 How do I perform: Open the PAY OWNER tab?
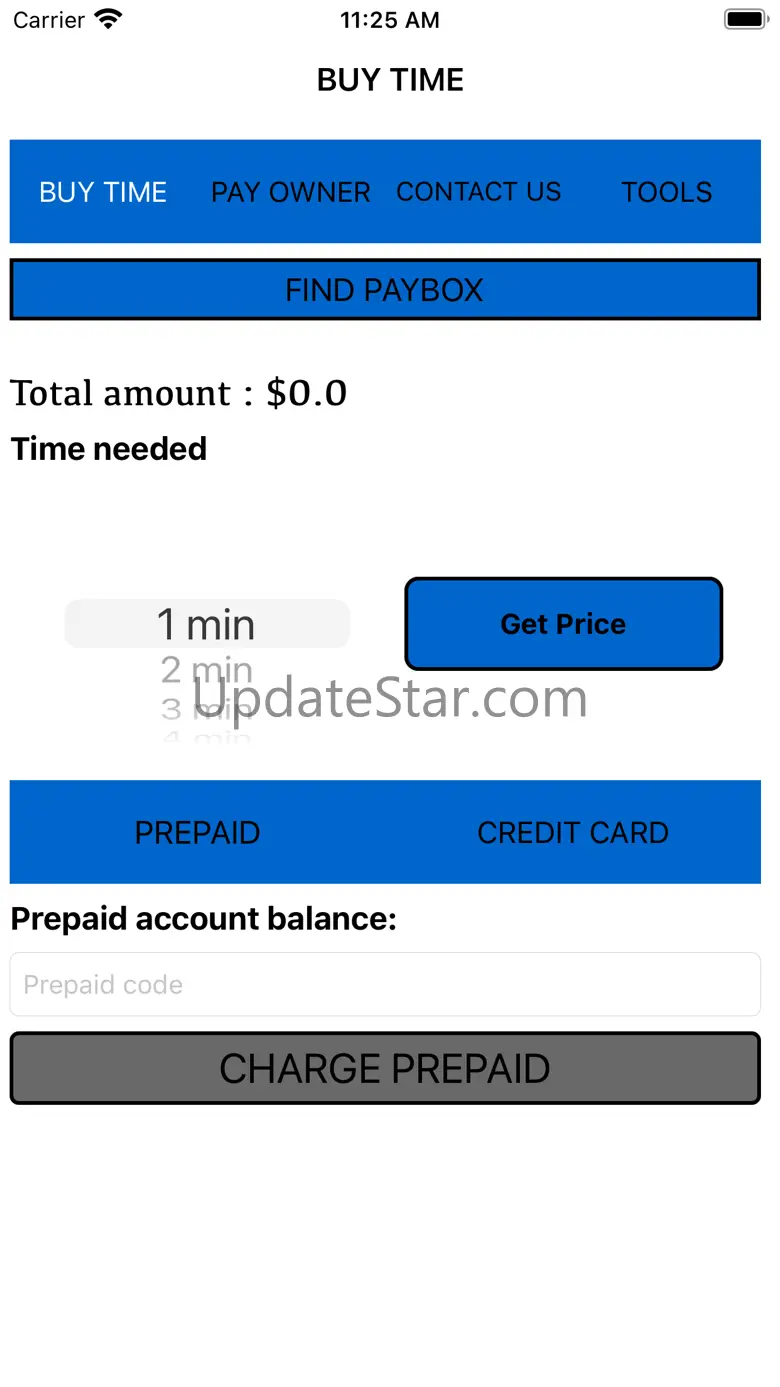[291, 191]
